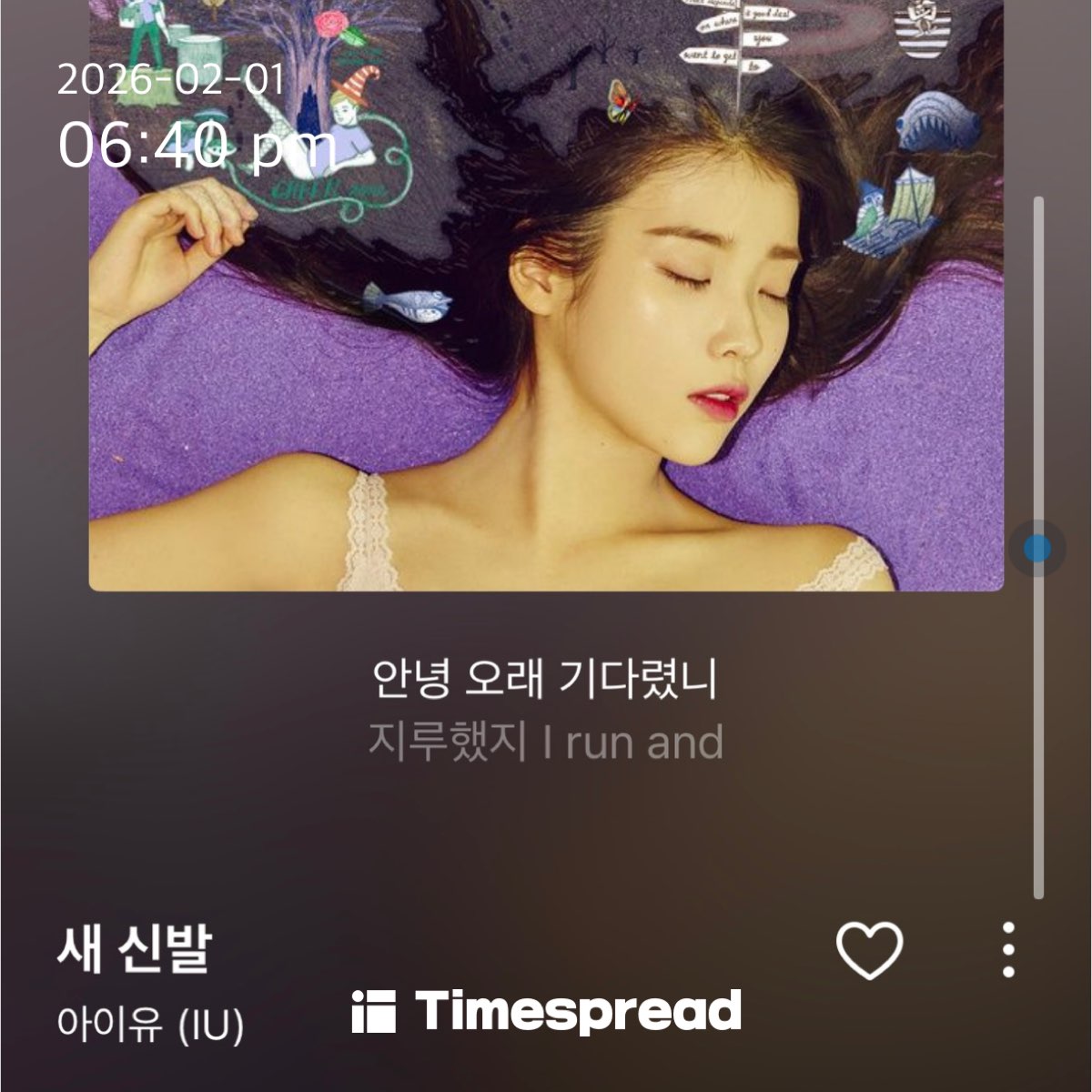Open the three-dot more options menu

coord(1007,950)
